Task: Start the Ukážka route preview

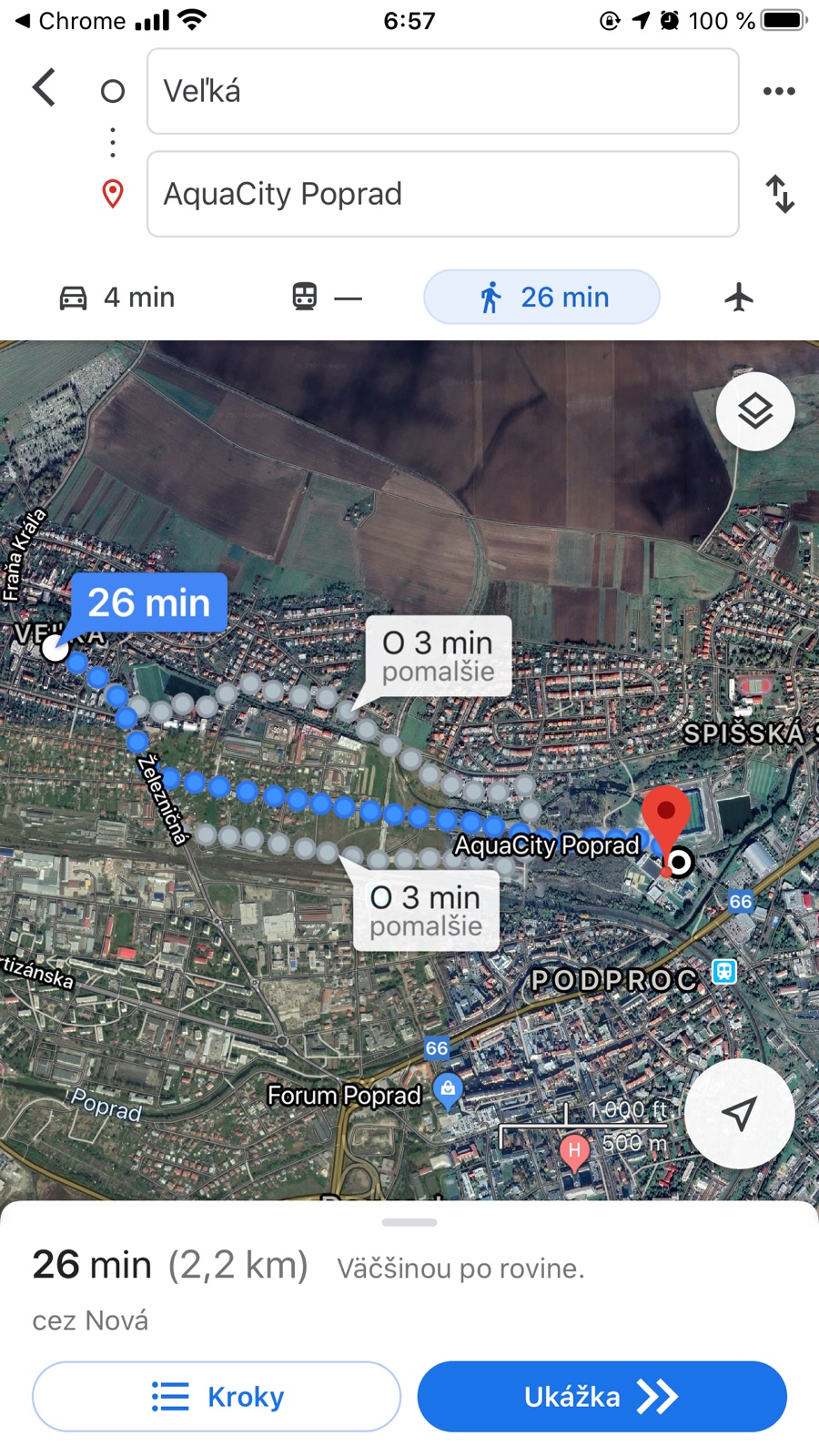Action: point(602,1396)
